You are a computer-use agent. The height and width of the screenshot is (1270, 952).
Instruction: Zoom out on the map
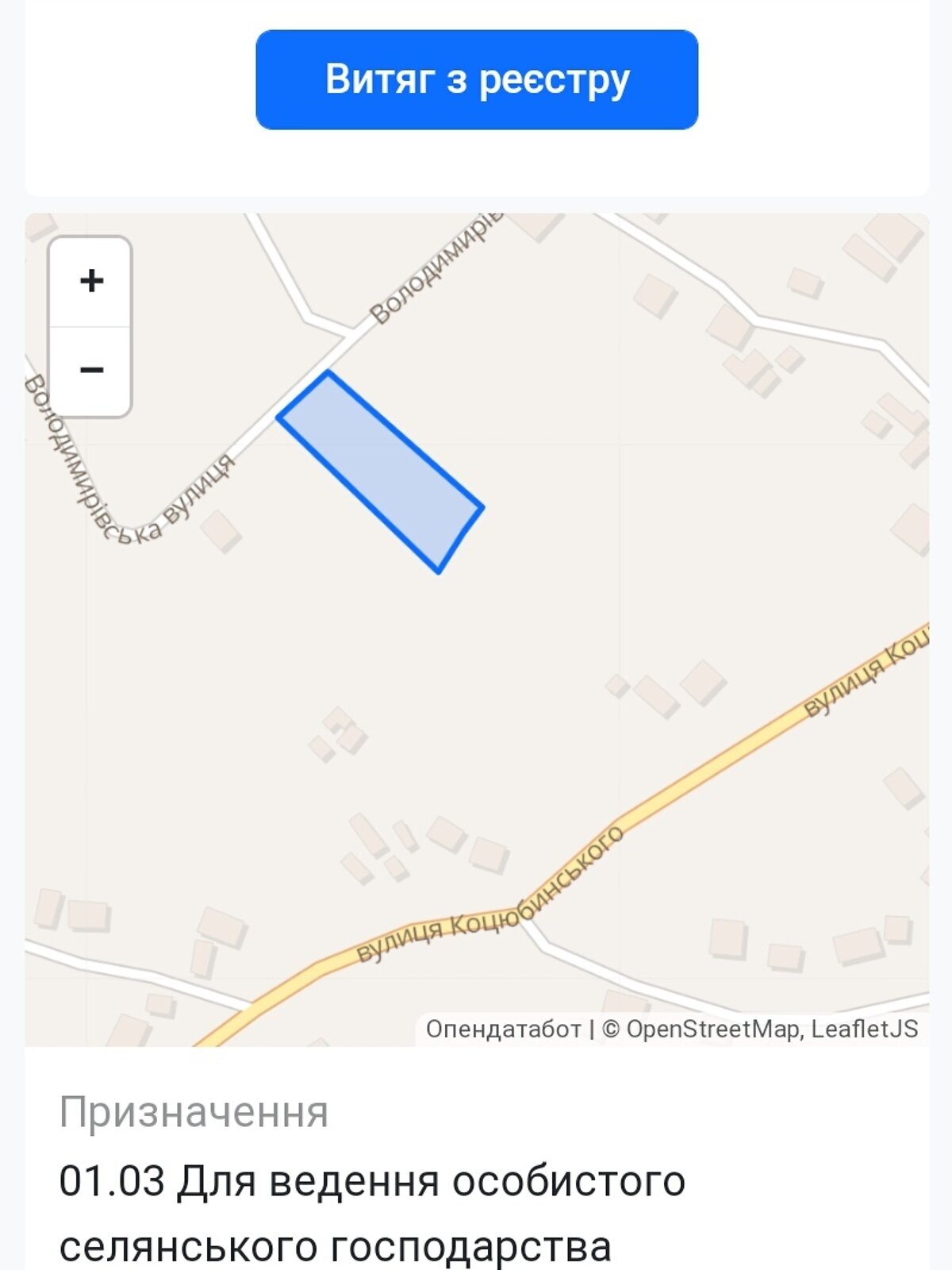click(90, 371)
